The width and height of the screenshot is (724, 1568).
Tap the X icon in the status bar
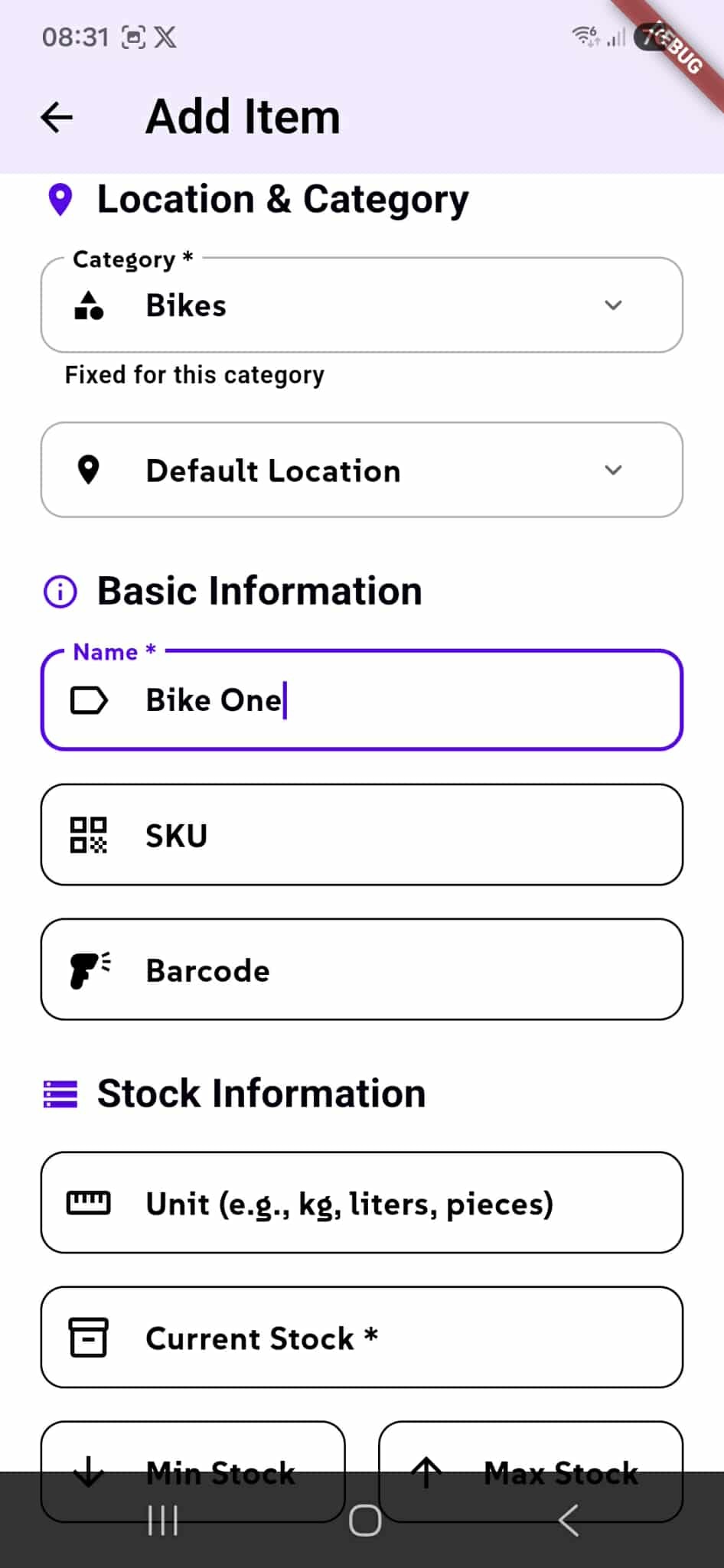[167, 37]
